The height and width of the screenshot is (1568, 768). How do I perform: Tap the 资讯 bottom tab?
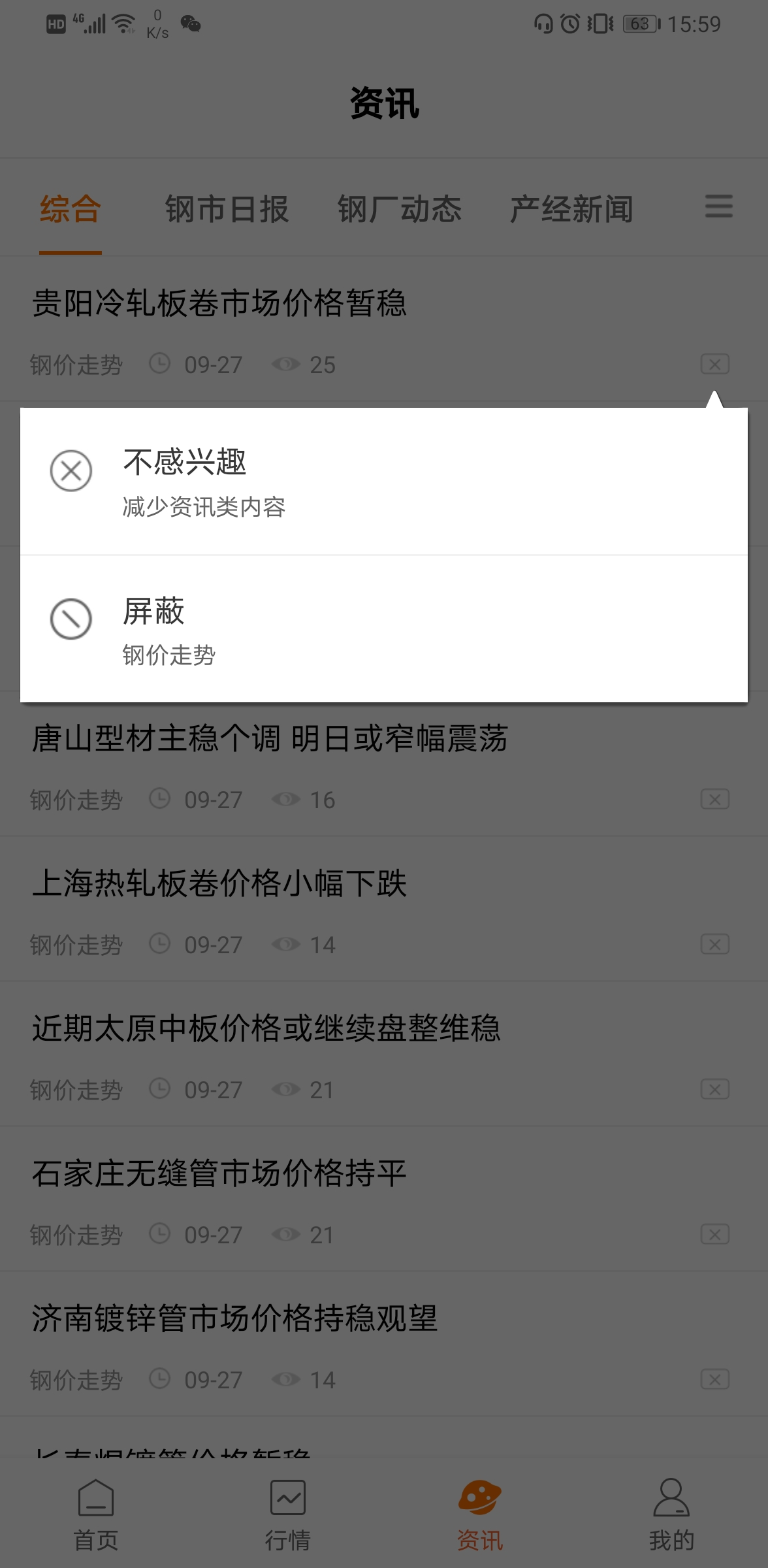pos(480,1516)
